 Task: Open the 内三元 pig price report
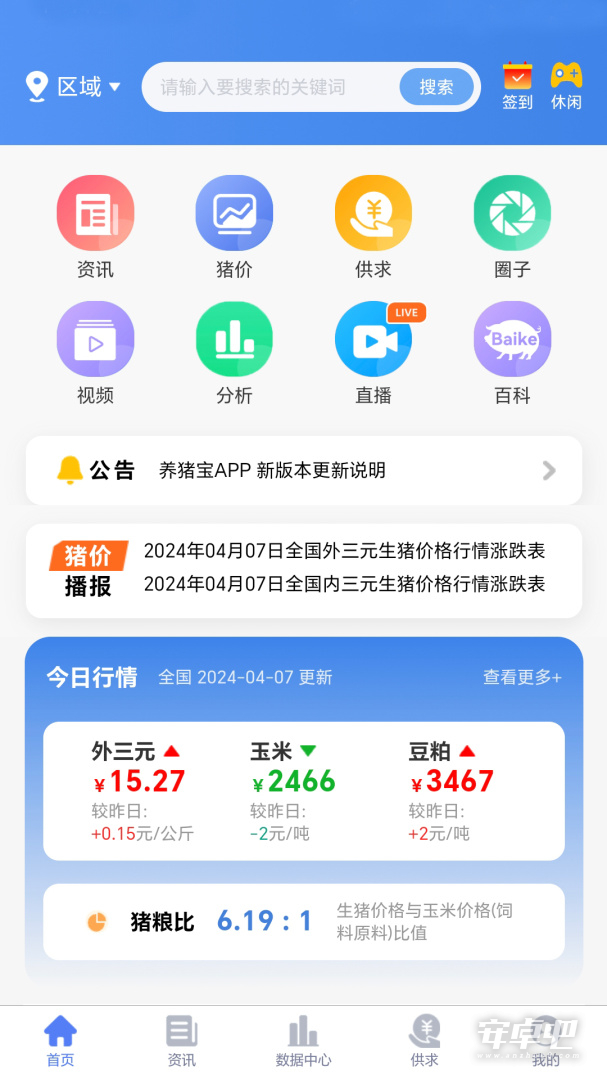344,584
